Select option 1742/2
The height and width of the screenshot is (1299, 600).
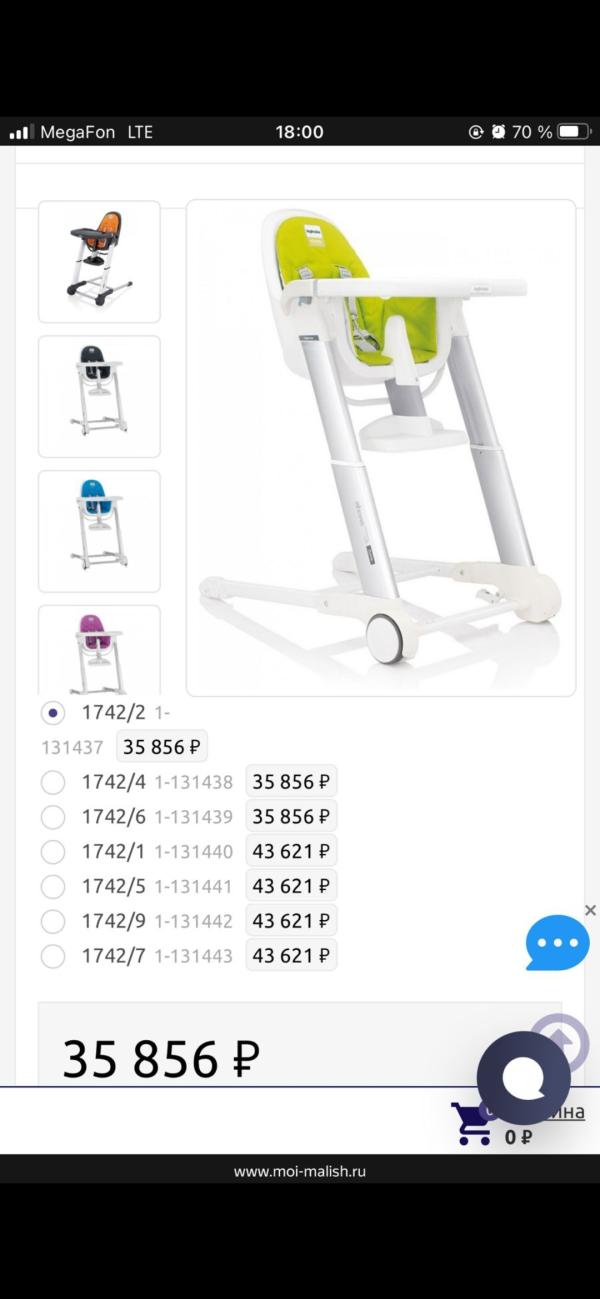tap(53, 713)
